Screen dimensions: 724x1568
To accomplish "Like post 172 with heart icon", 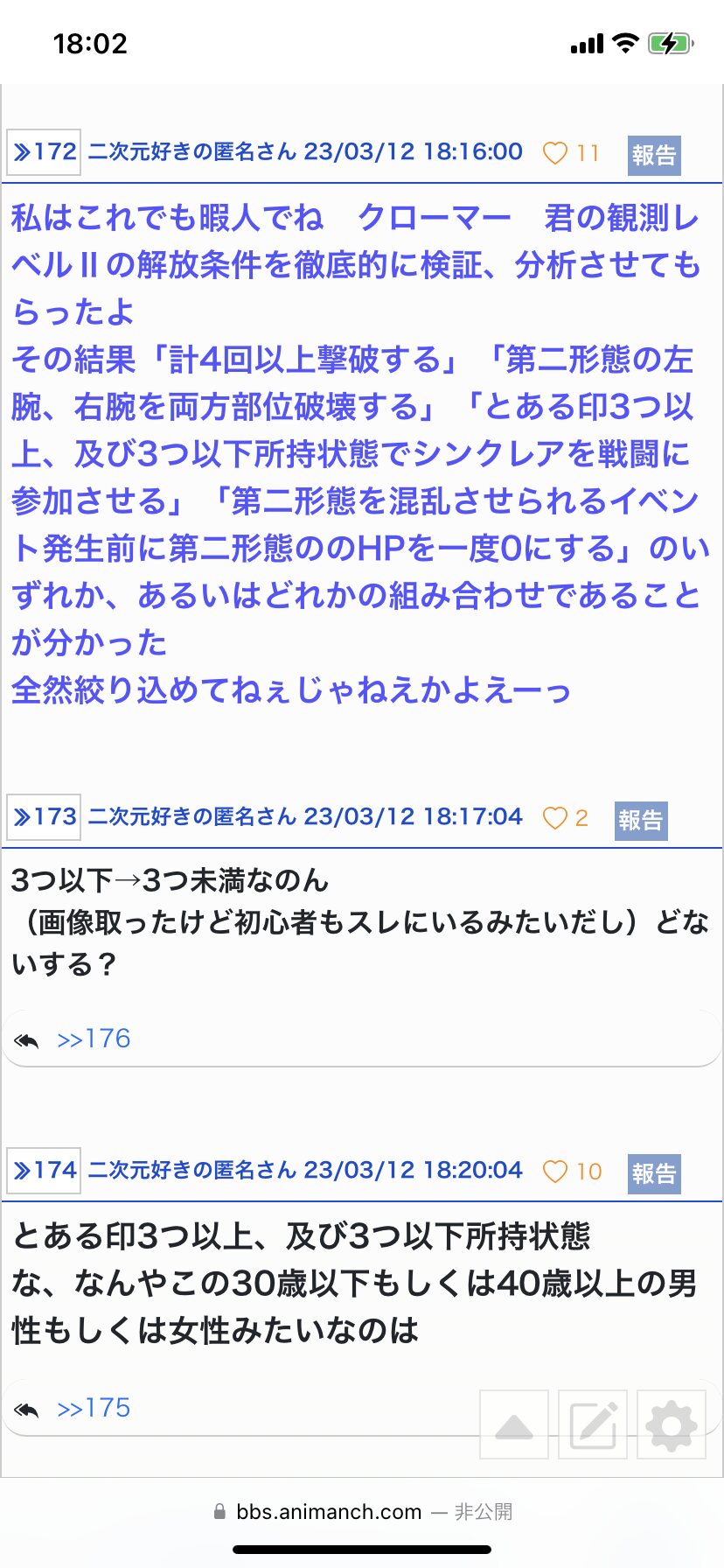I will click(x=555, y=153).
